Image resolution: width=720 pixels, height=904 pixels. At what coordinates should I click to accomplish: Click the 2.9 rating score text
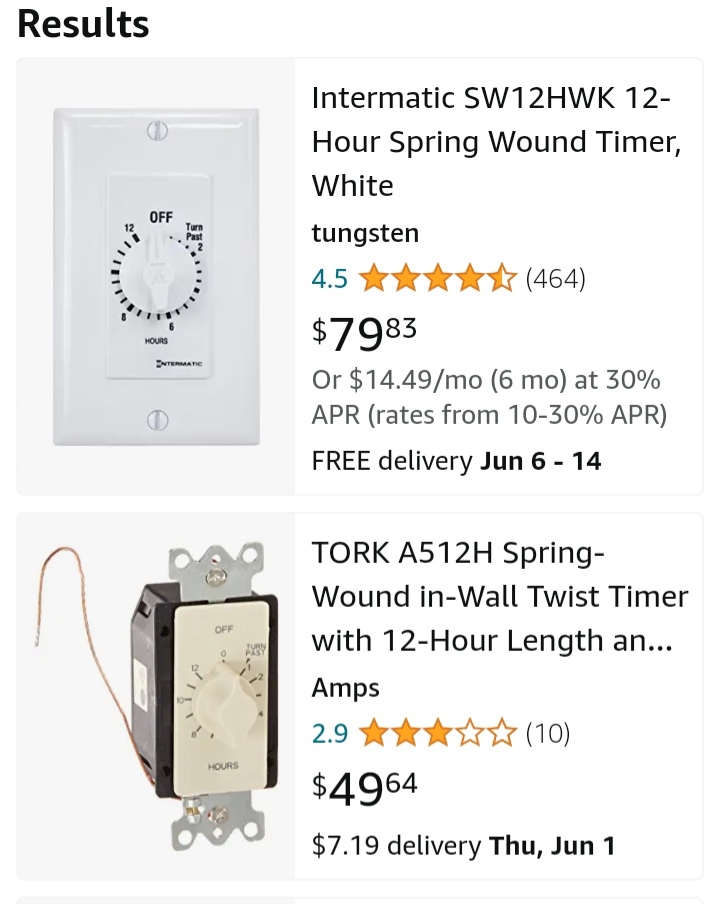[330, 733]
